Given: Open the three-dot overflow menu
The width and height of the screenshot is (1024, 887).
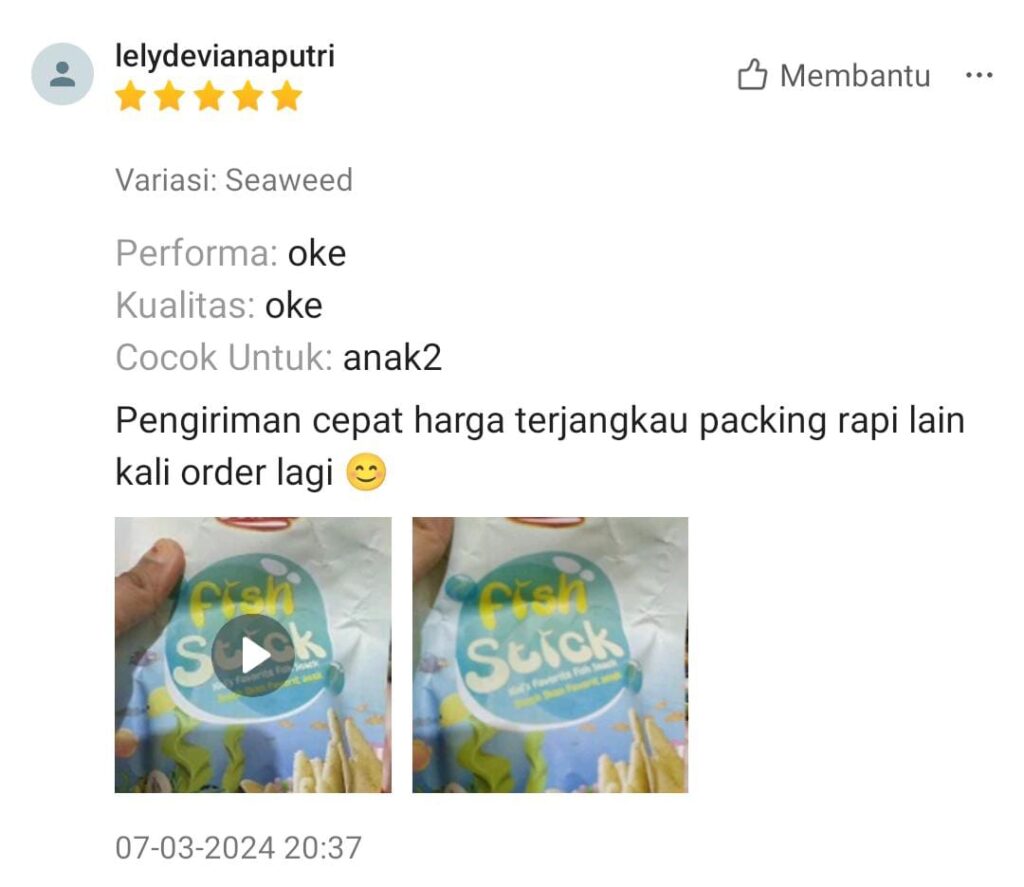Looking at the screenshot, I should coord(978,76).
